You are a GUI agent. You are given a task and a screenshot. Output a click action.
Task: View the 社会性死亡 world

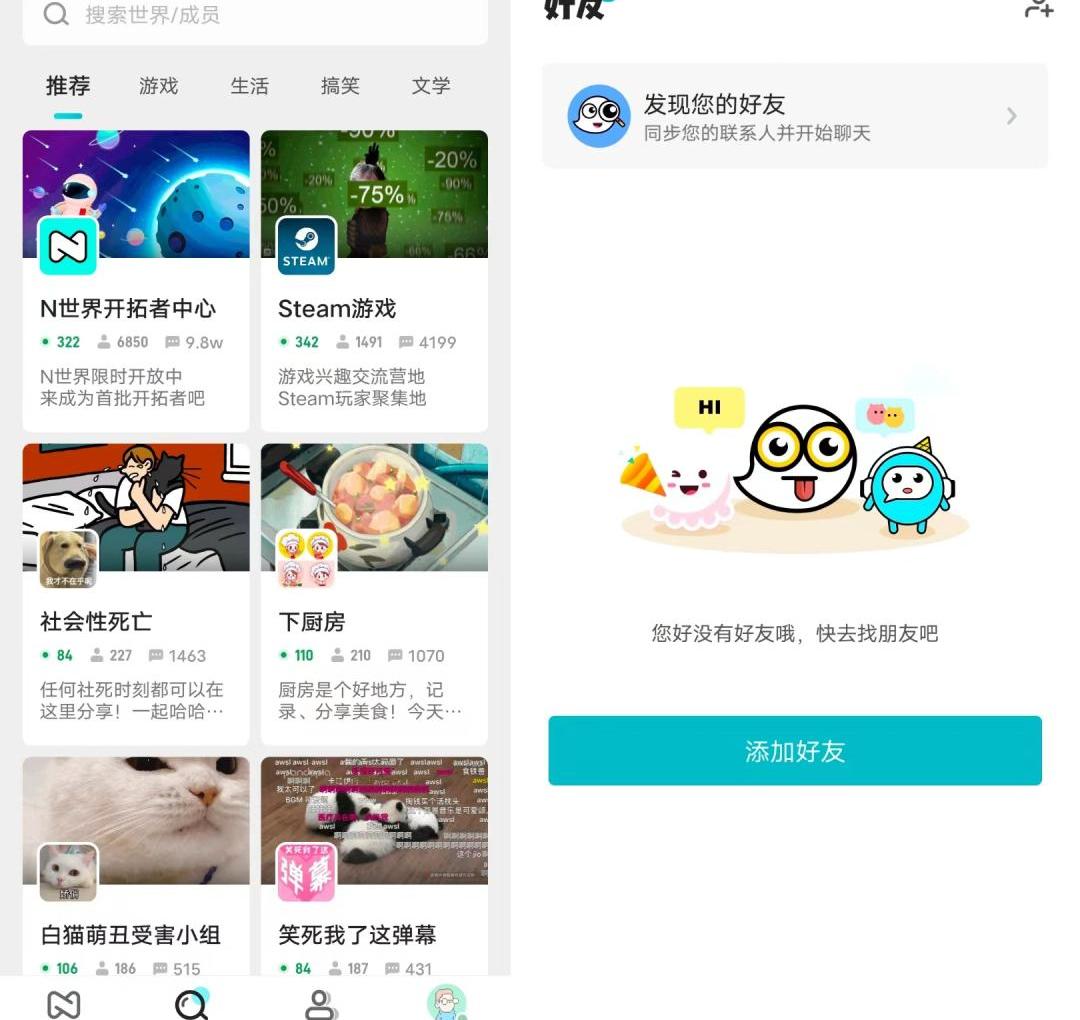coord(136,594)
